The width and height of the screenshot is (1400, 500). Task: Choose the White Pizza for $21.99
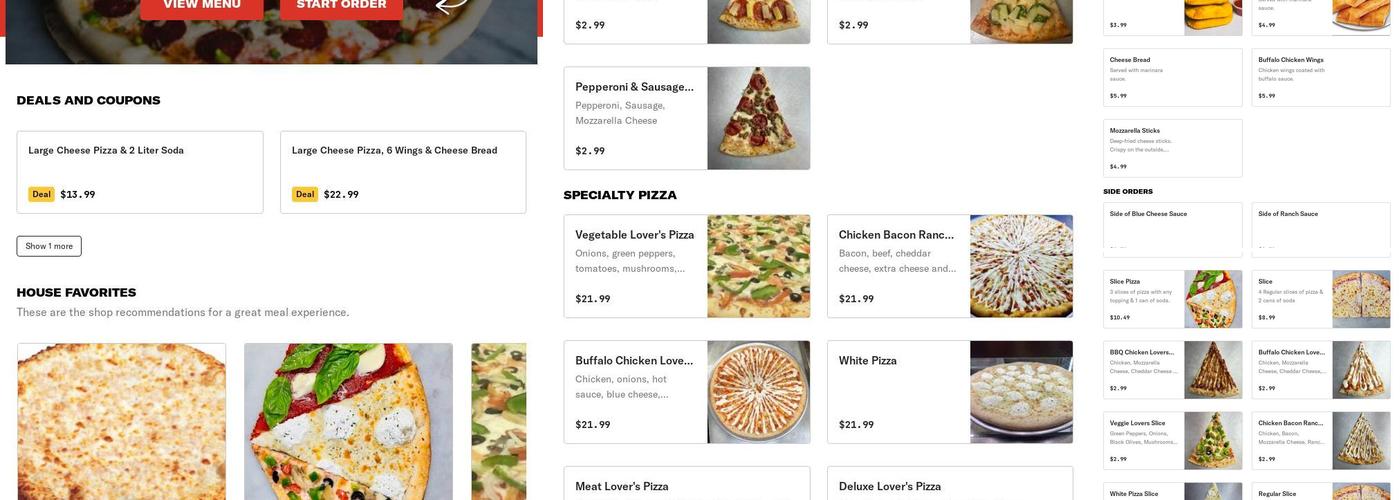950,392
